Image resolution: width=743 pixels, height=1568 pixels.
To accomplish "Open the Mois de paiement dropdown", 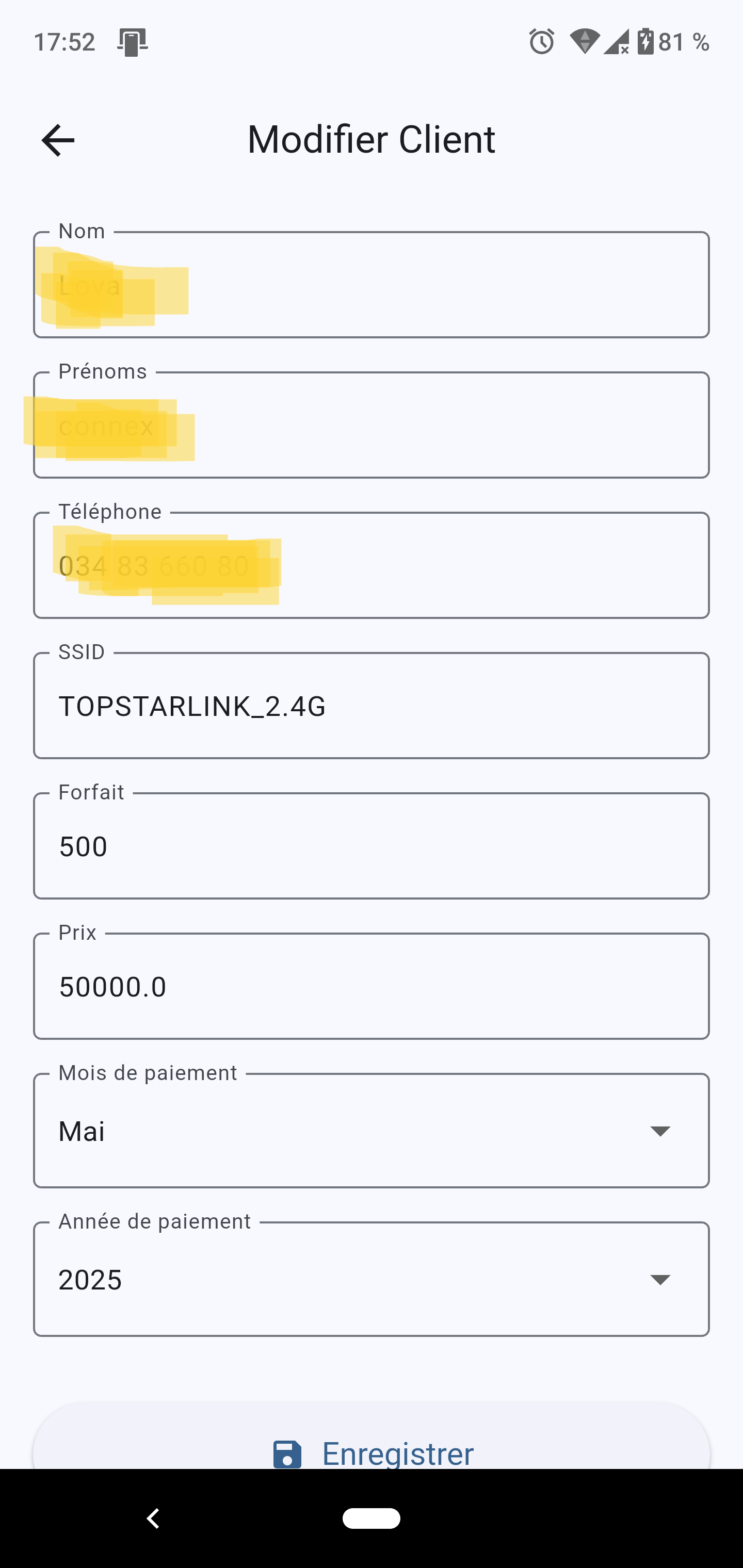I will 372,1130.
